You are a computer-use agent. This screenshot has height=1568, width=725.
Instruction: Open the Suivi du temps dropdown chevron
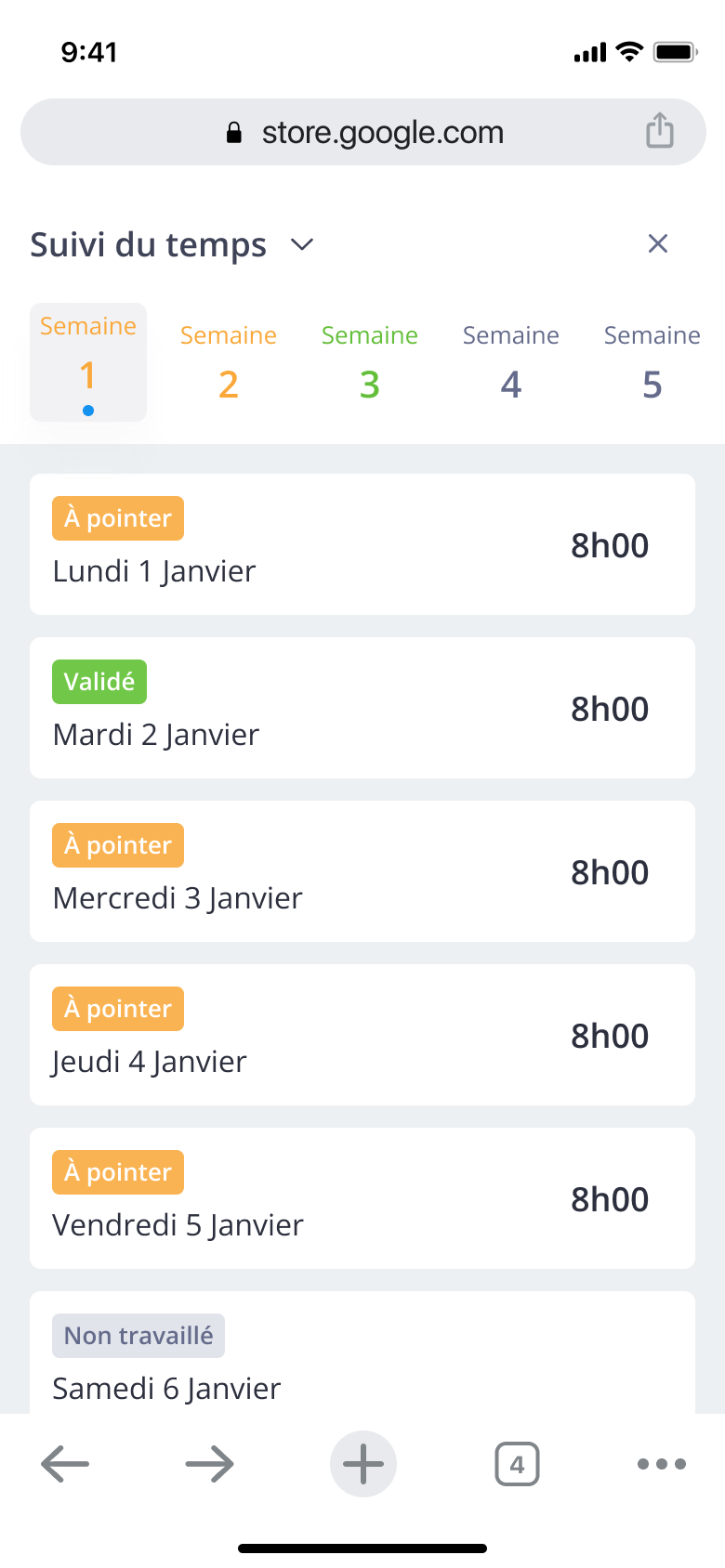pos(301,244)
